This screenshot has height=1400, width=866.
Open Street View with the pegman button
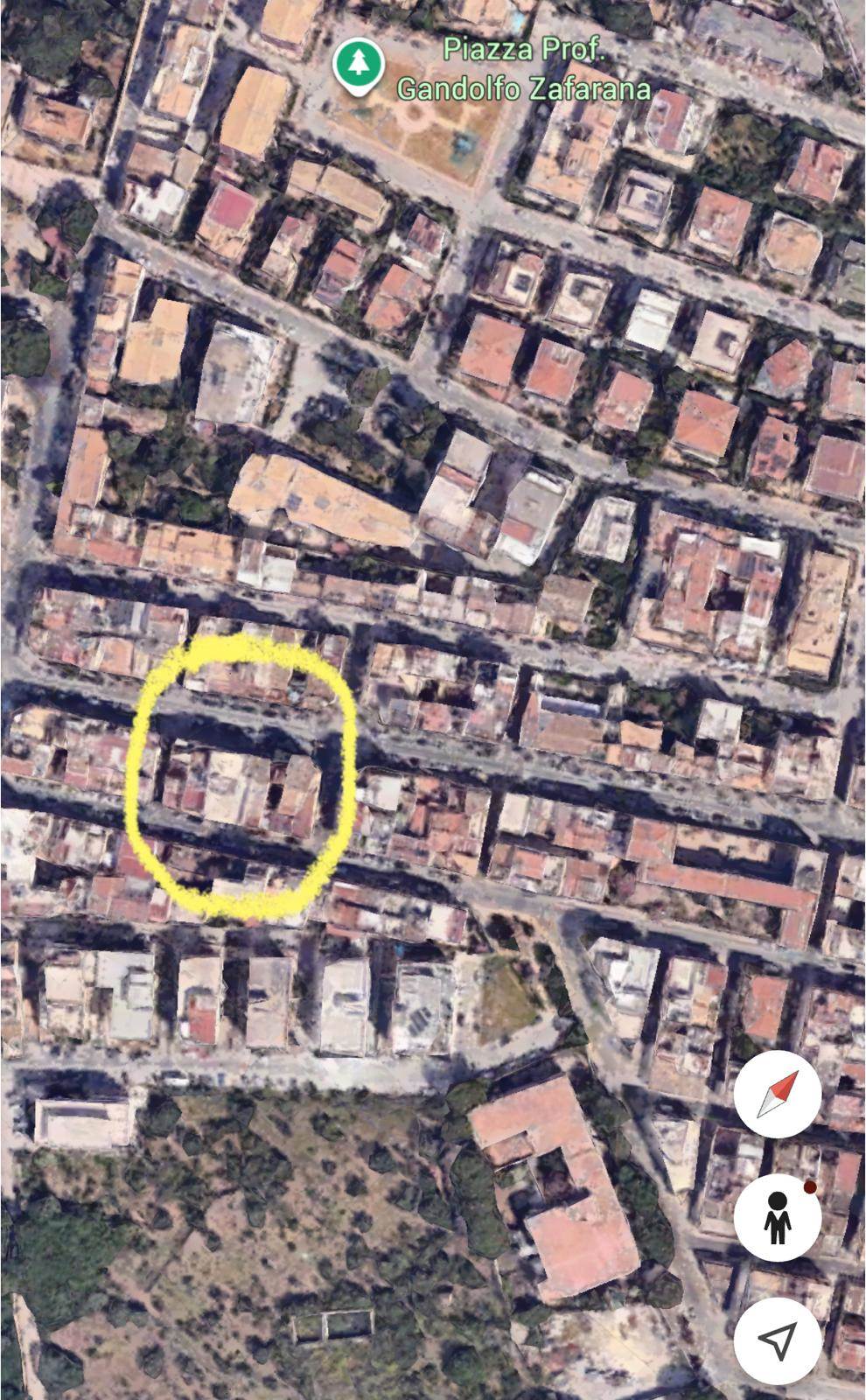pyautogui.click(x=777, y=1217)
